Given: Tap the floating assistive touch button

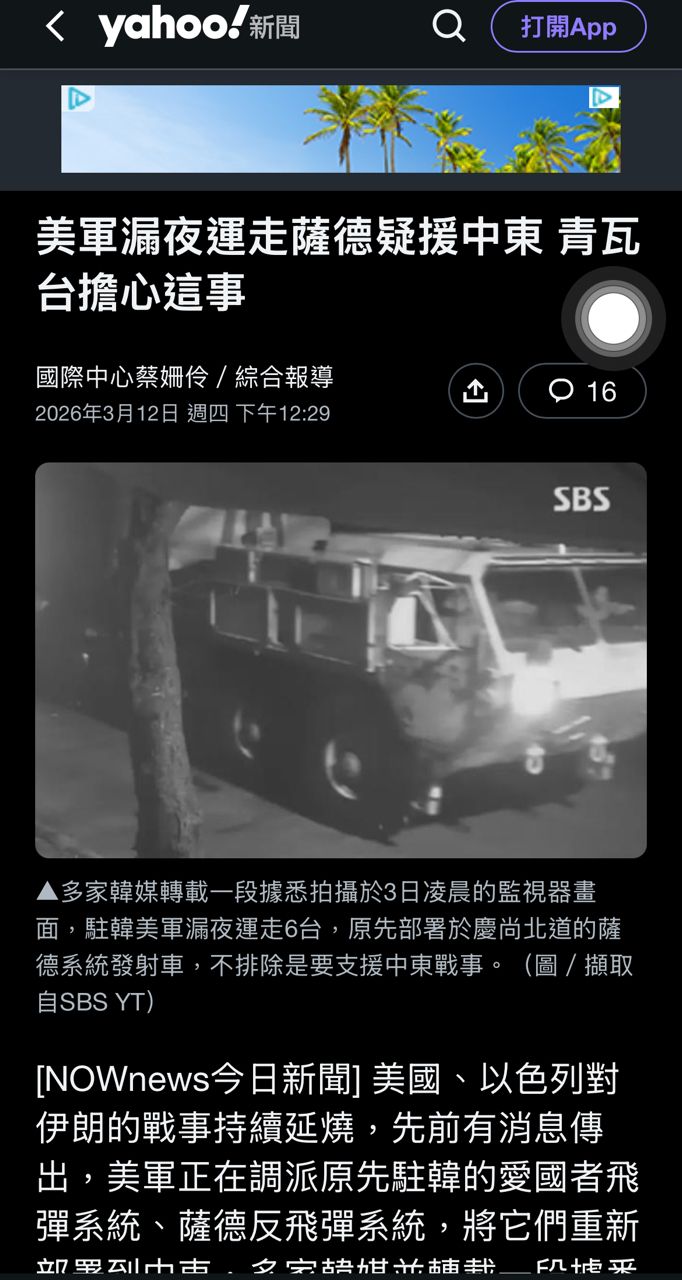Looking at the screenshot, I should (613, 319).
